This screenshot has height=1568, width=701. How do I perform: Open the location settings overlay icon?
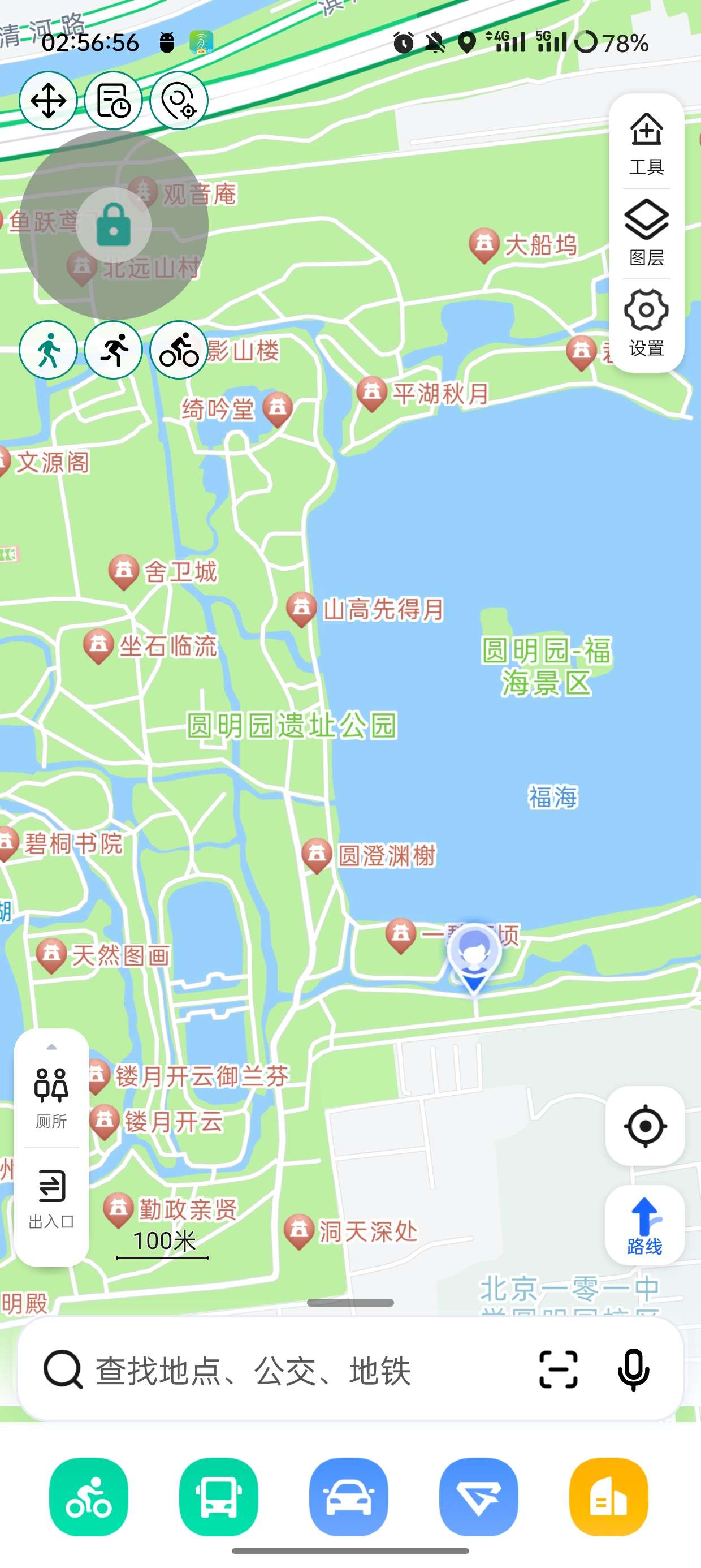click(x=179, y=101)
